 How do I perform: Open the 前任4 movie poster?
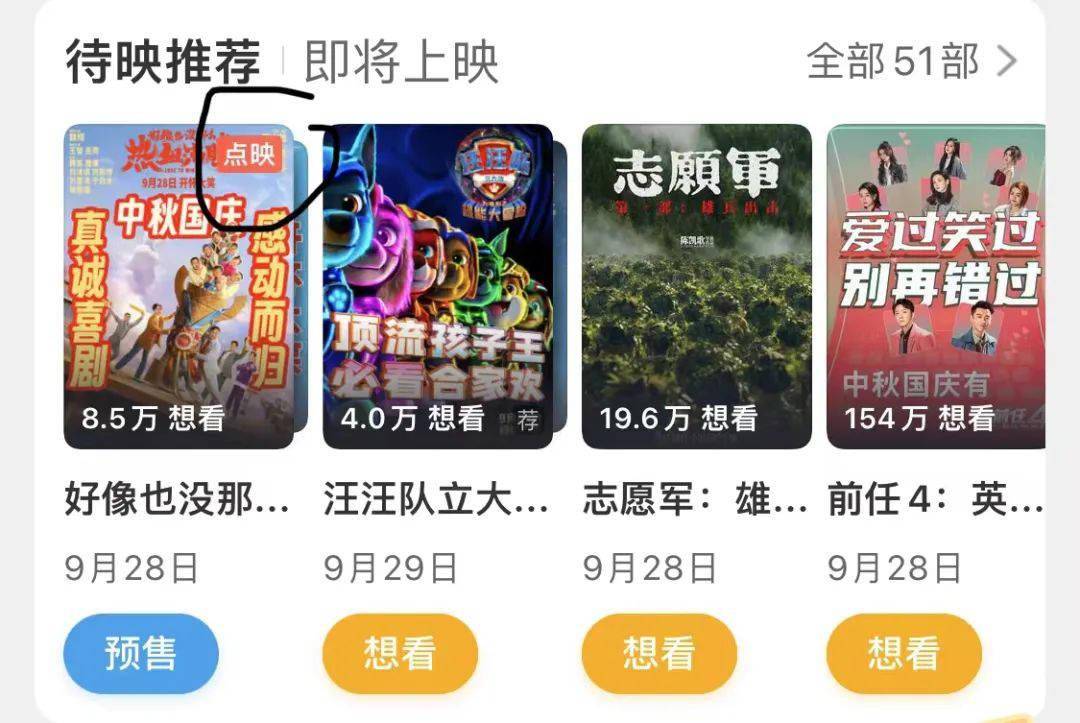(936, 286)
